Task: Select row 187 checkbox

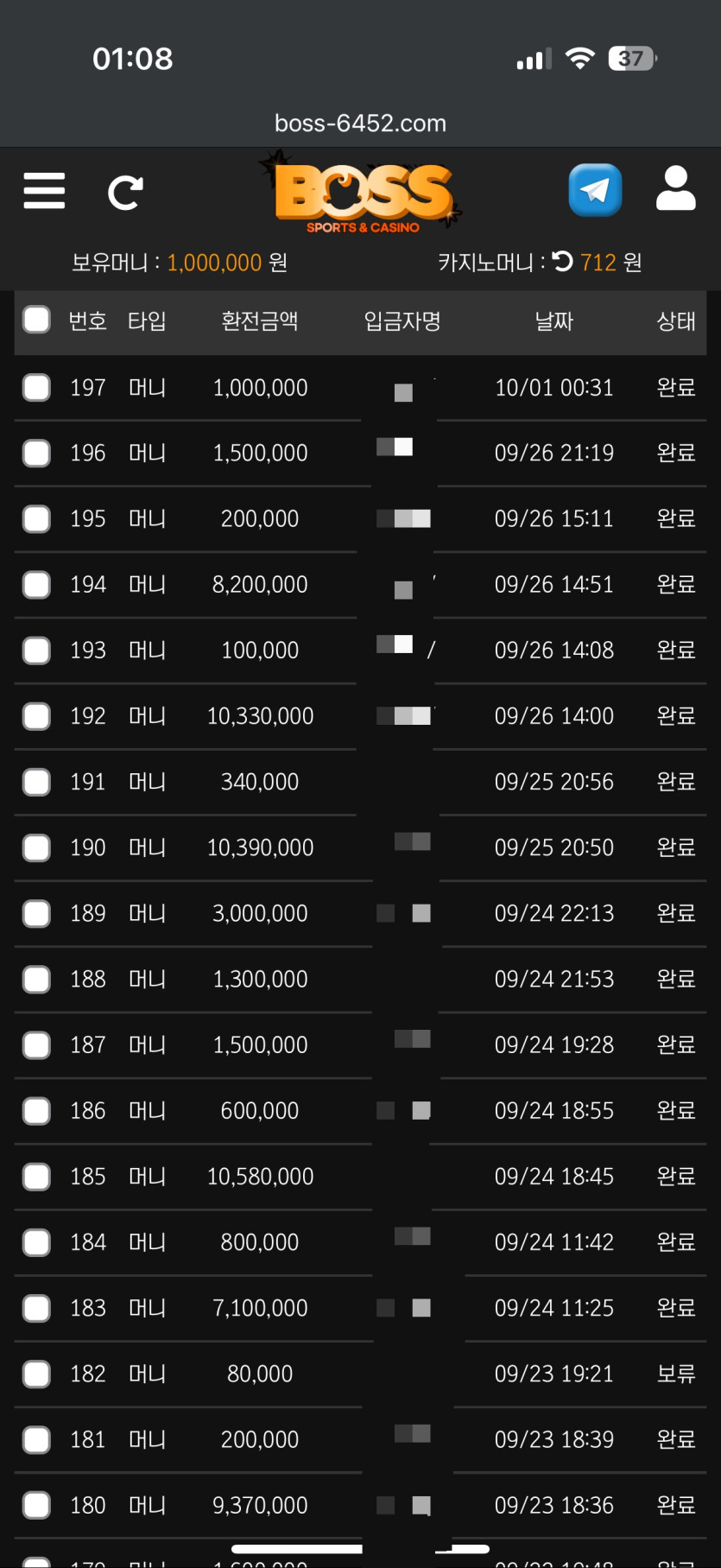Action: 36,1044
